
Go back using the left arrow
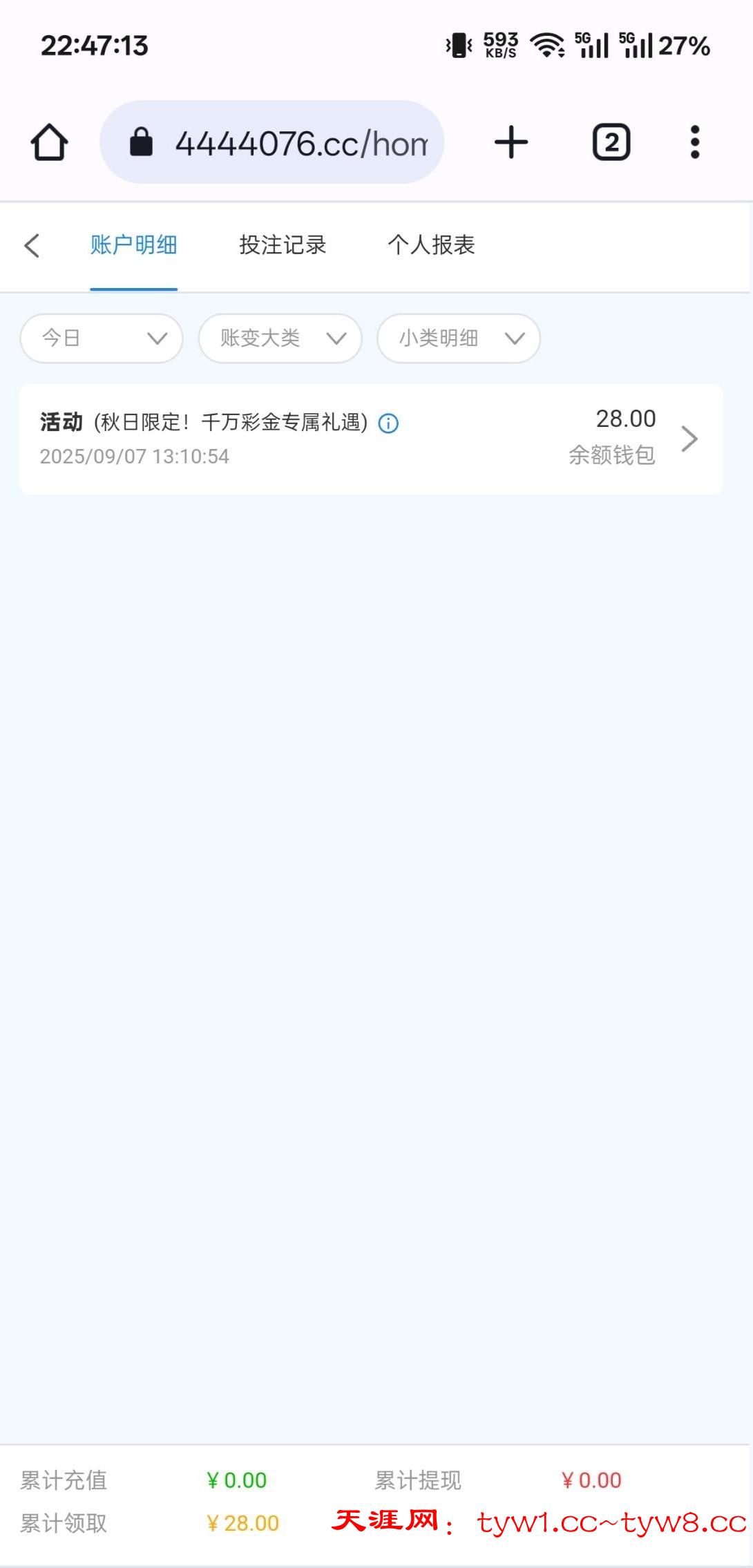click(x=32, y=245)
